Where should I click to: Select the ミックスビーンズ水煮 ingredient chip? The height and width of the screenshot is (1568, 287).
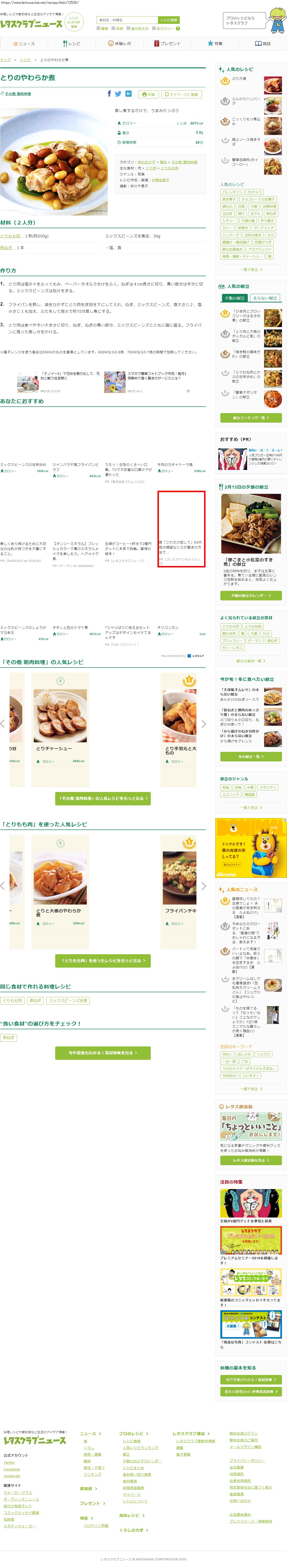[68, 1001]
